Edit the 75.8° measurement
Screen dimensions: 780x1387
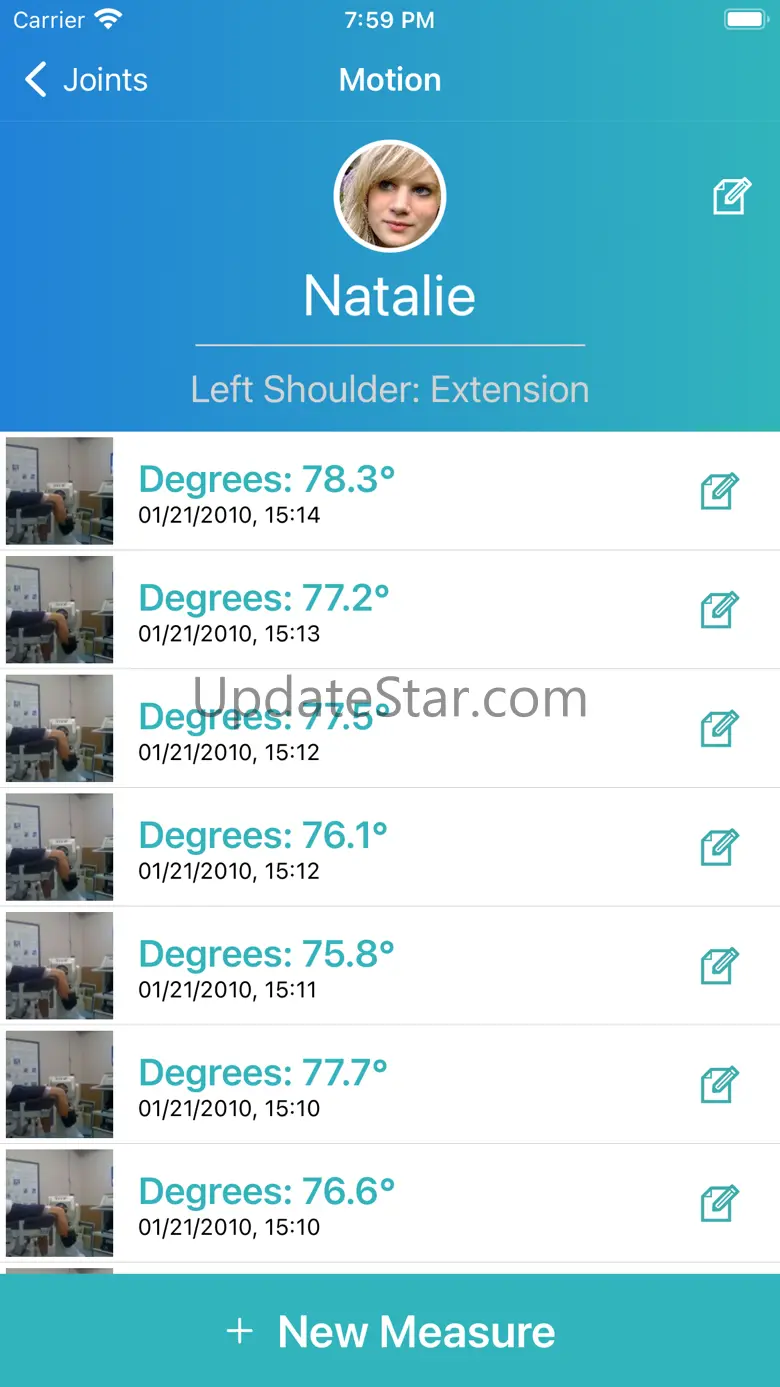pos(719,966)
